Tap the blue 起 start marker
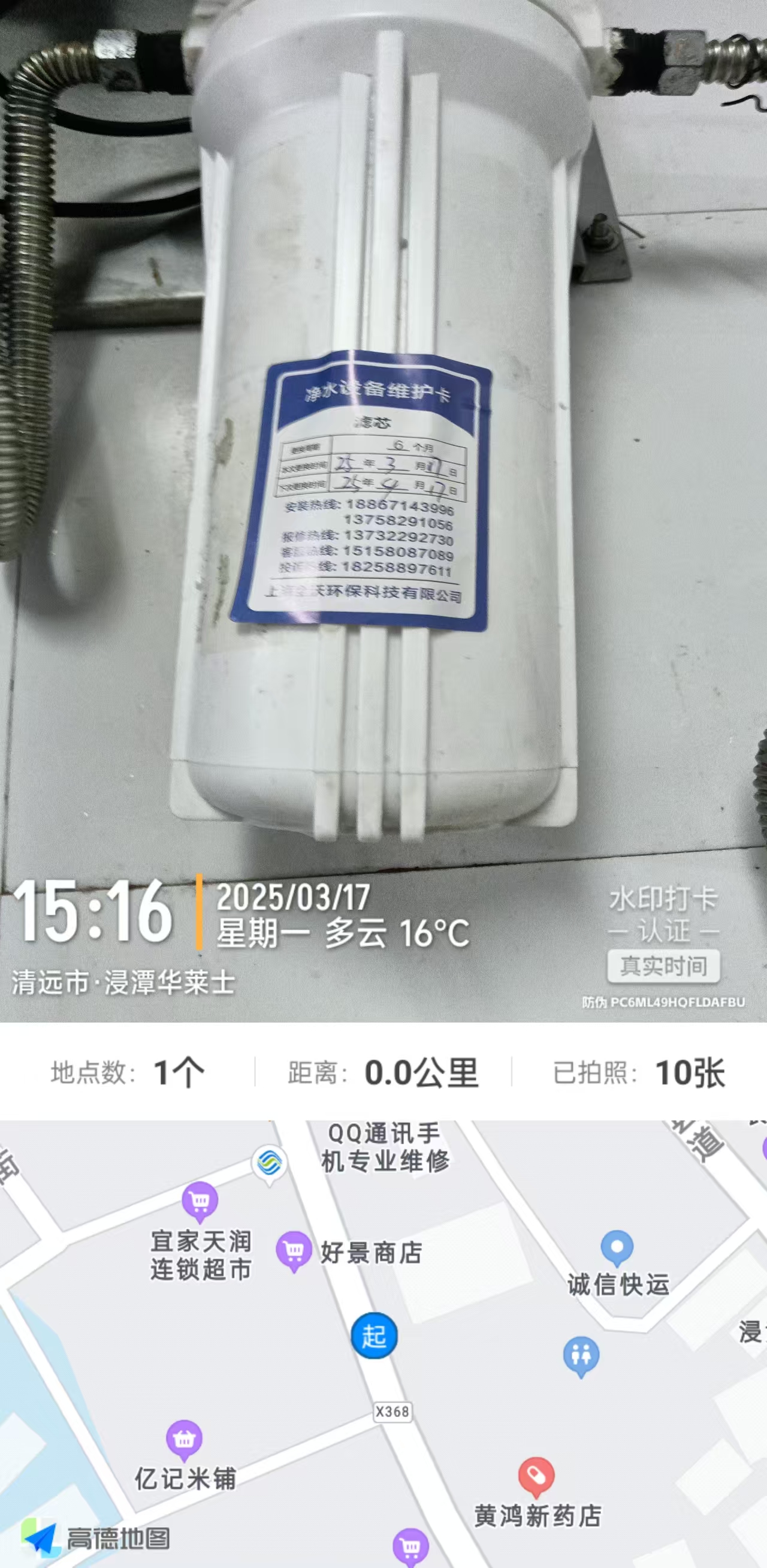Viewport: 767px width, 1568px height. coord(375,1336)
